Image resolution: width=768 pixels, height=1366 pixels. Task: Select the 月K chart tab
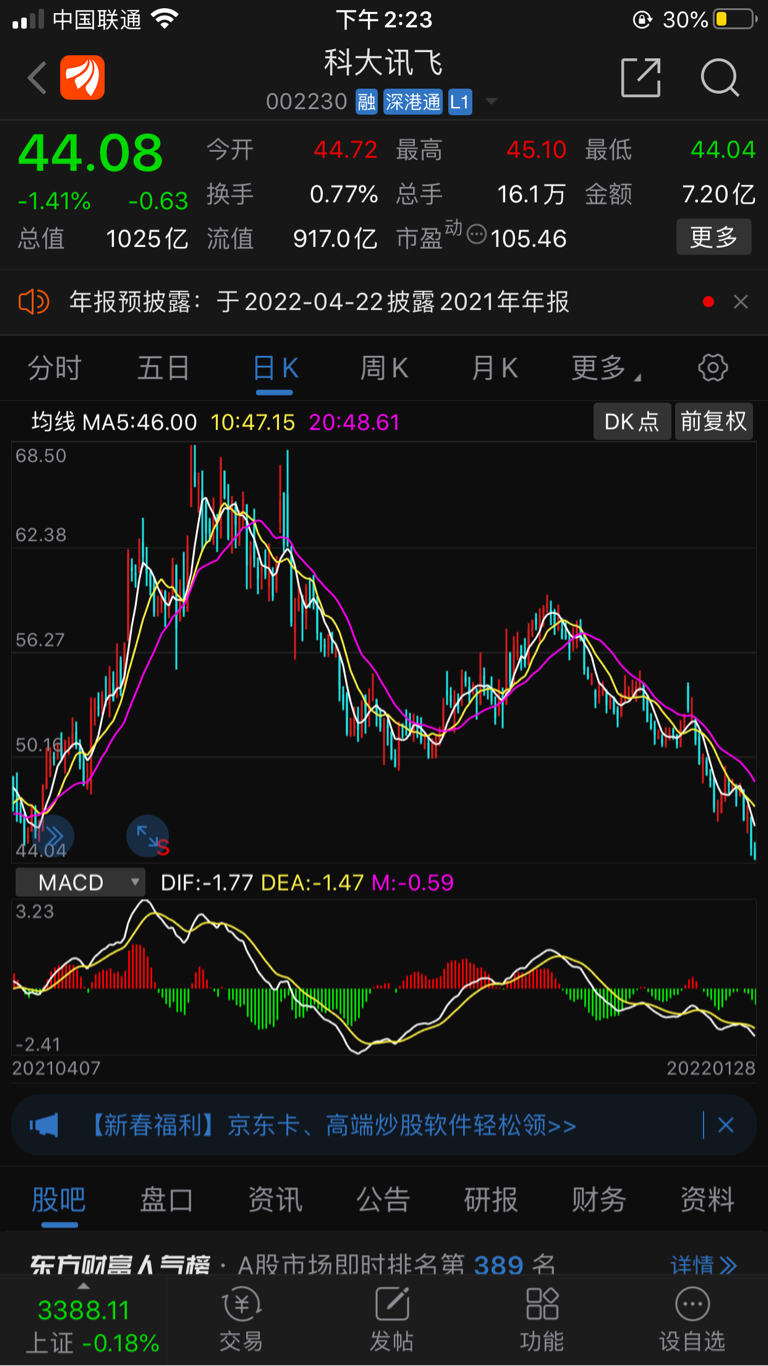point(494,368)
